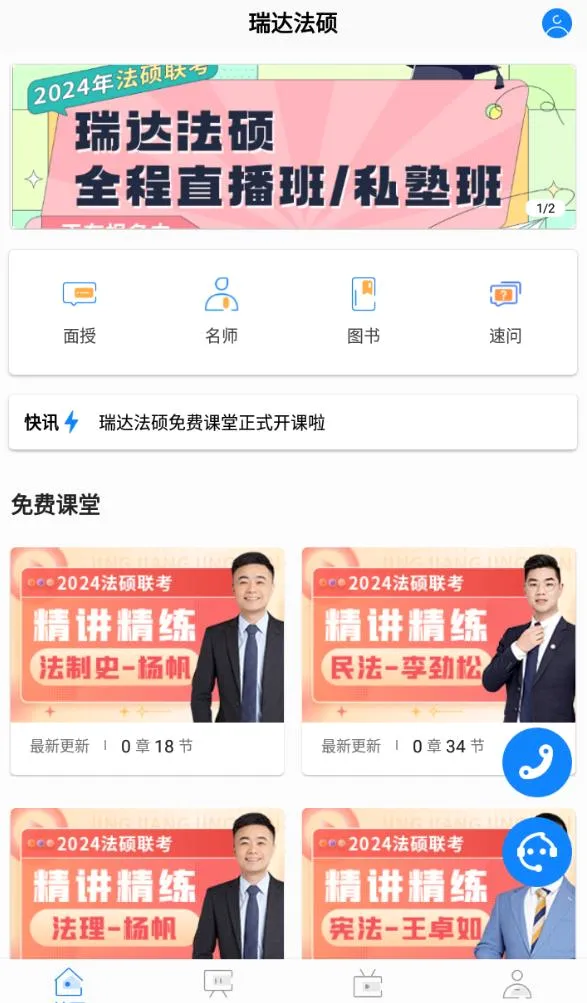Screen dimensions: 587x1003
Task: Go to 名师 teachers section
Action: [222, 311]
